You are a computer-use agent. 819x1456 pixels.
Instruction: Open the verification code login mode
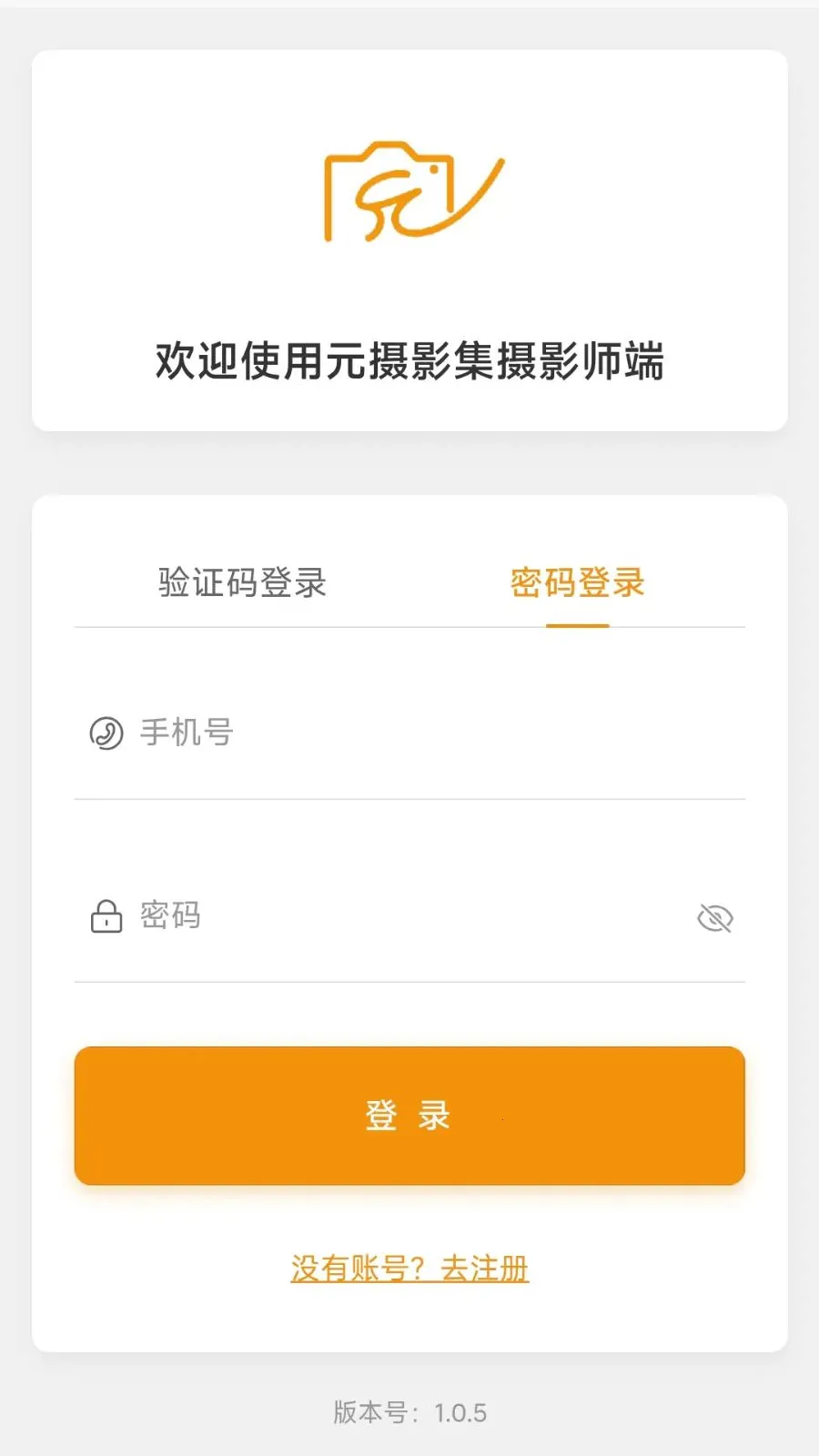[242, 582]
